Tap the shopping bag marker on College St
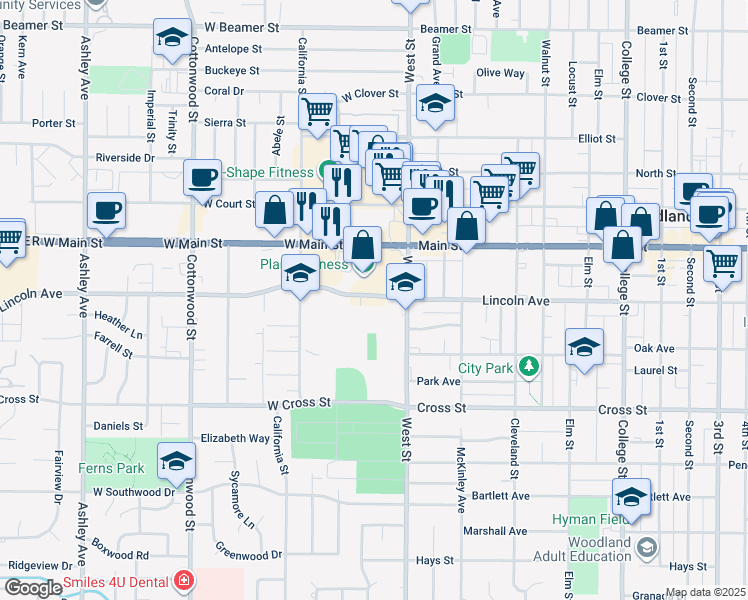The width and height of the screenshot is (748, 600). coord(623,246)
